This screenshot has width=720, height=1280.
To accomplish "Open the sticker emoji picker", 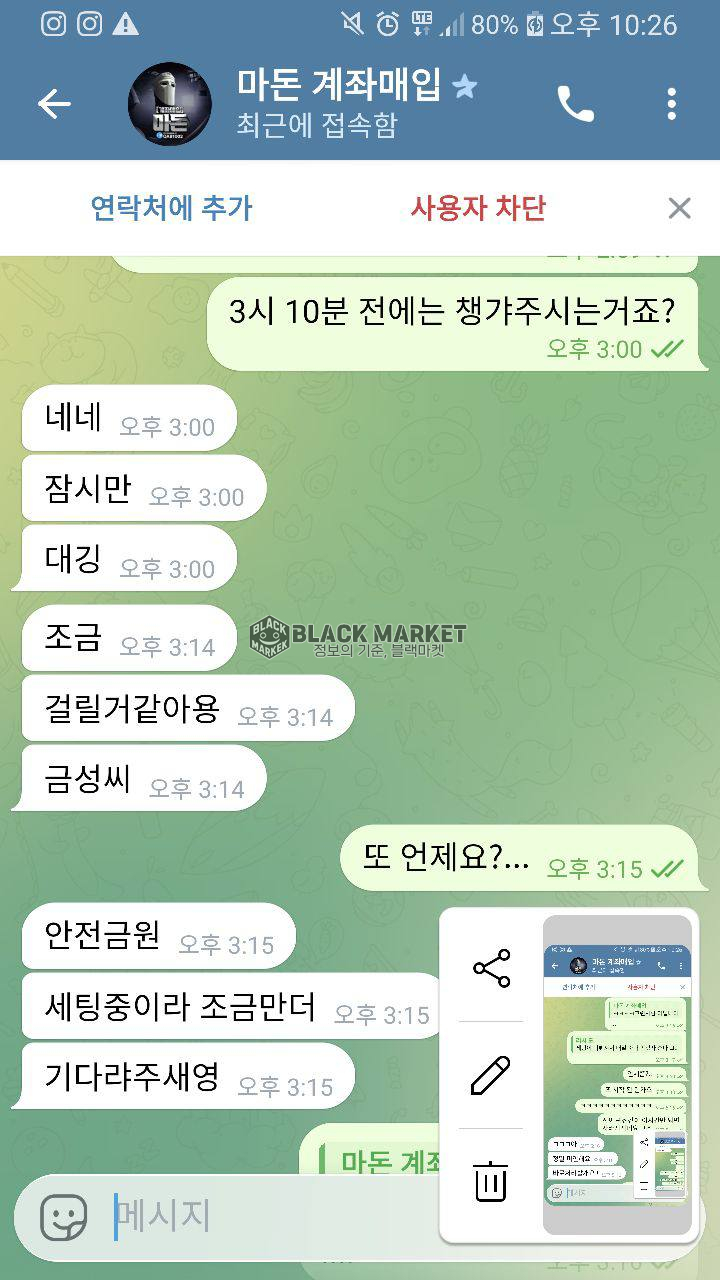I will (63, 1217).
